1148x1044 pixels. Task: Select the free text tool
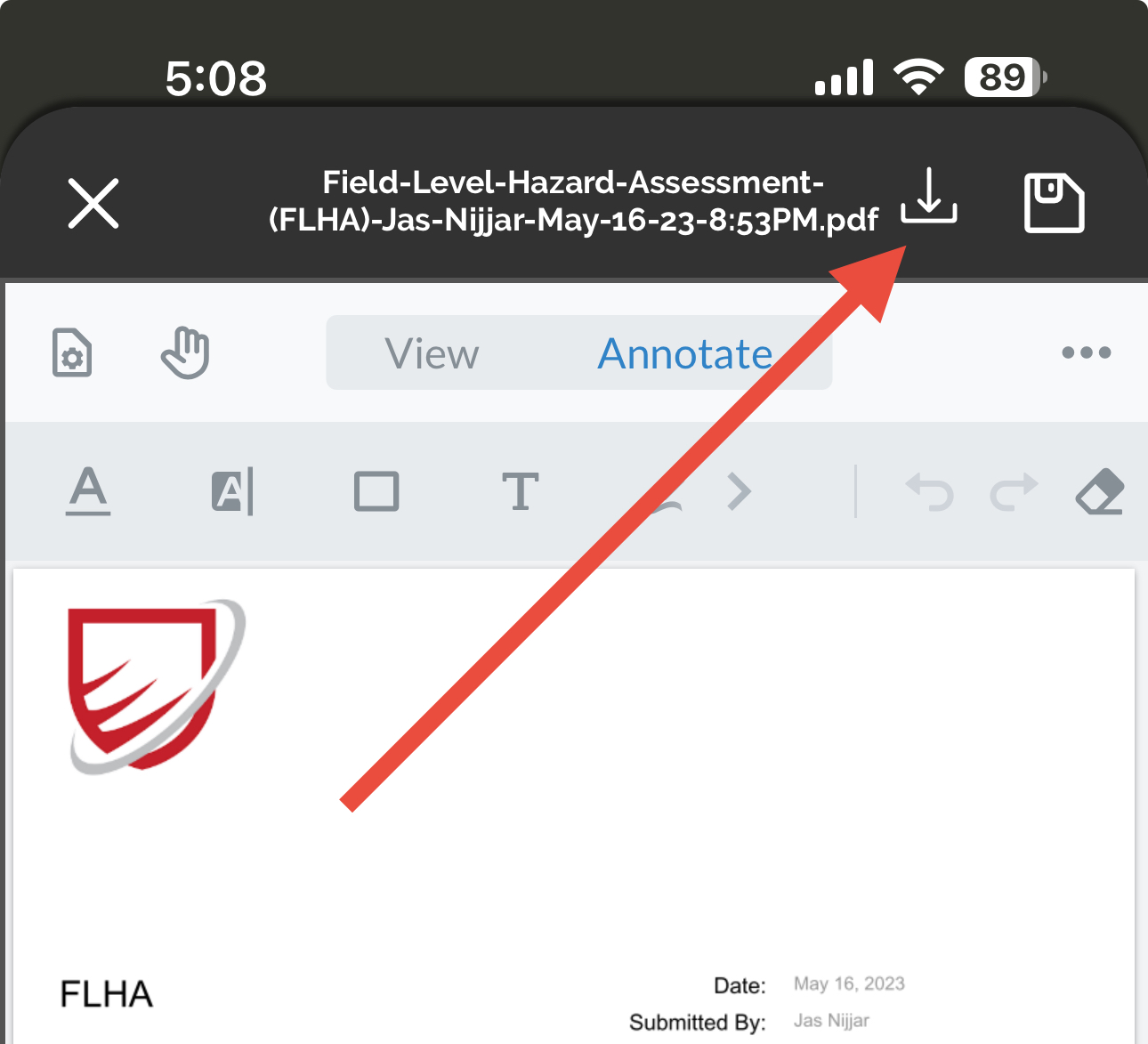coord(521,491)
